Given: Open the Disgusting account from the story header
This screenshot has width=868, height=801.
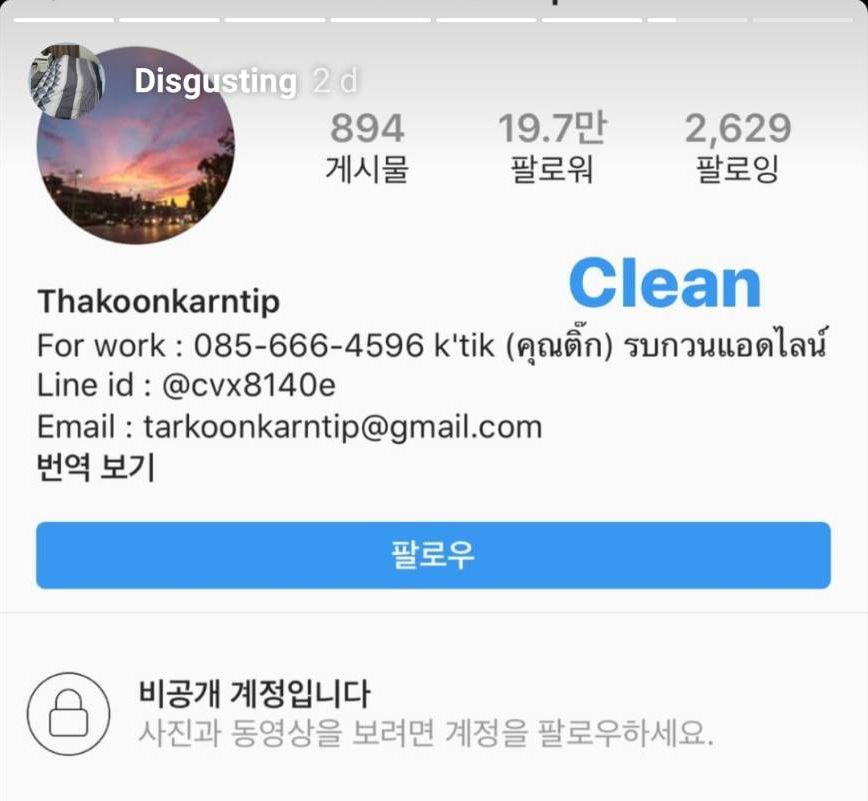Looking at the screenshot, I should click(215, 81).
